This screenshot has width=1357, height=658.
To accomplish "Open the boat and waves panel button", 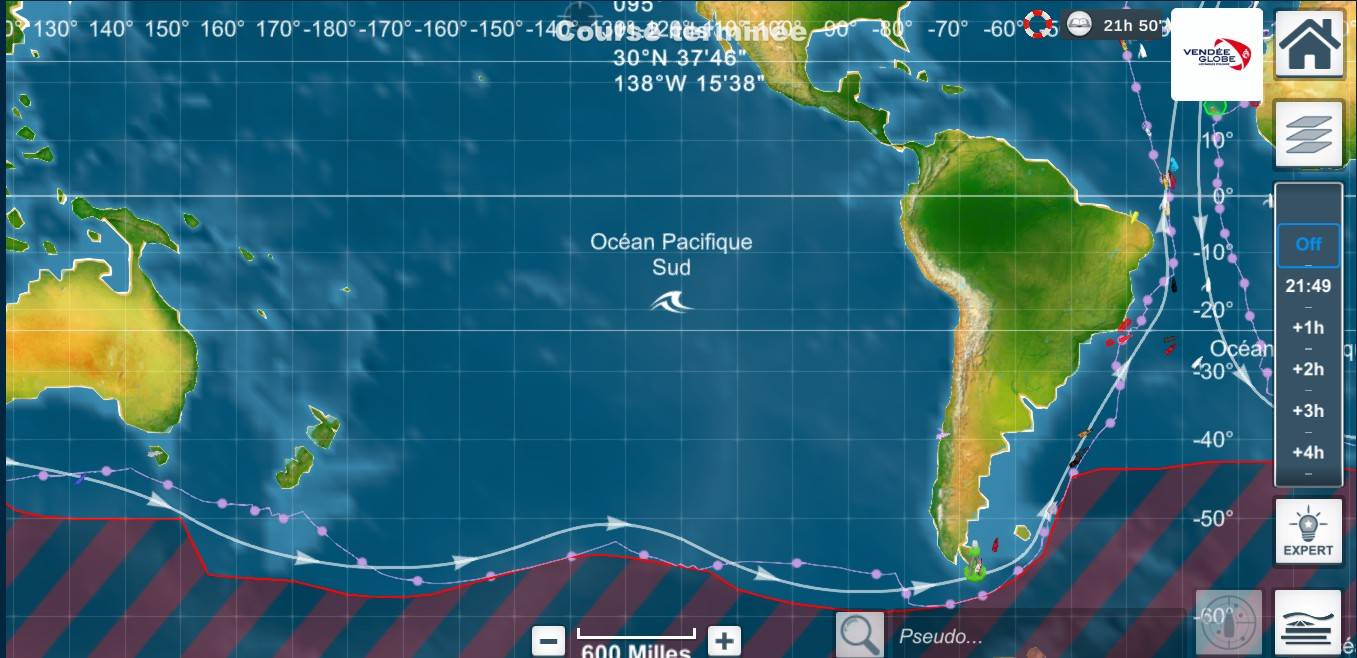I will pos(1308,622).
